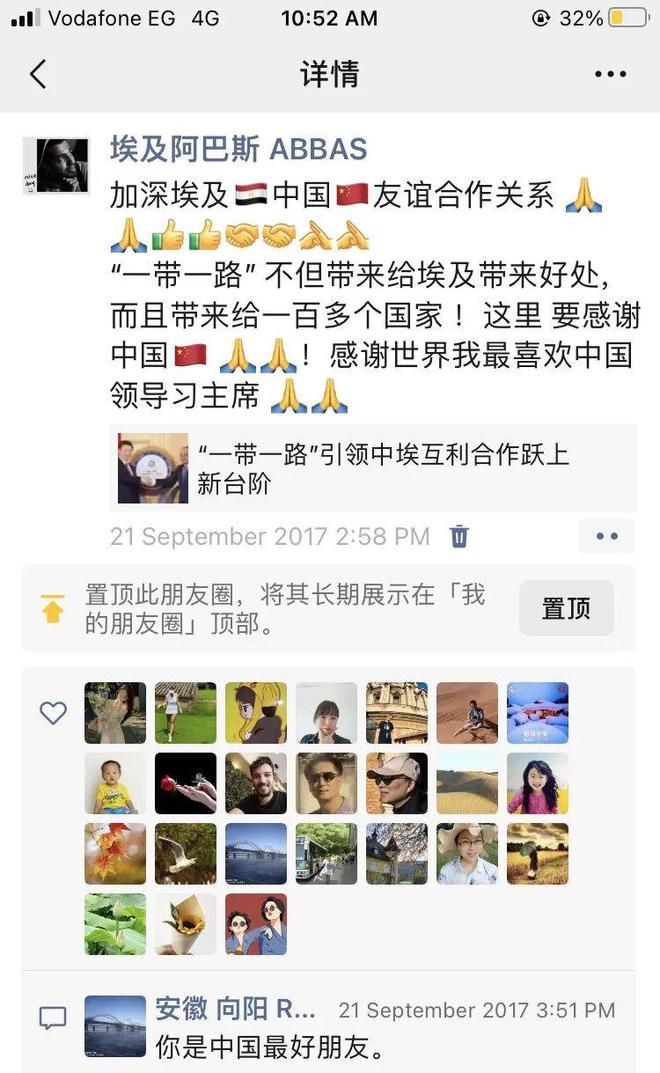Open the sunflower bouquet avatar in likes
The image size is (660, 1073).
pos(186,924)
